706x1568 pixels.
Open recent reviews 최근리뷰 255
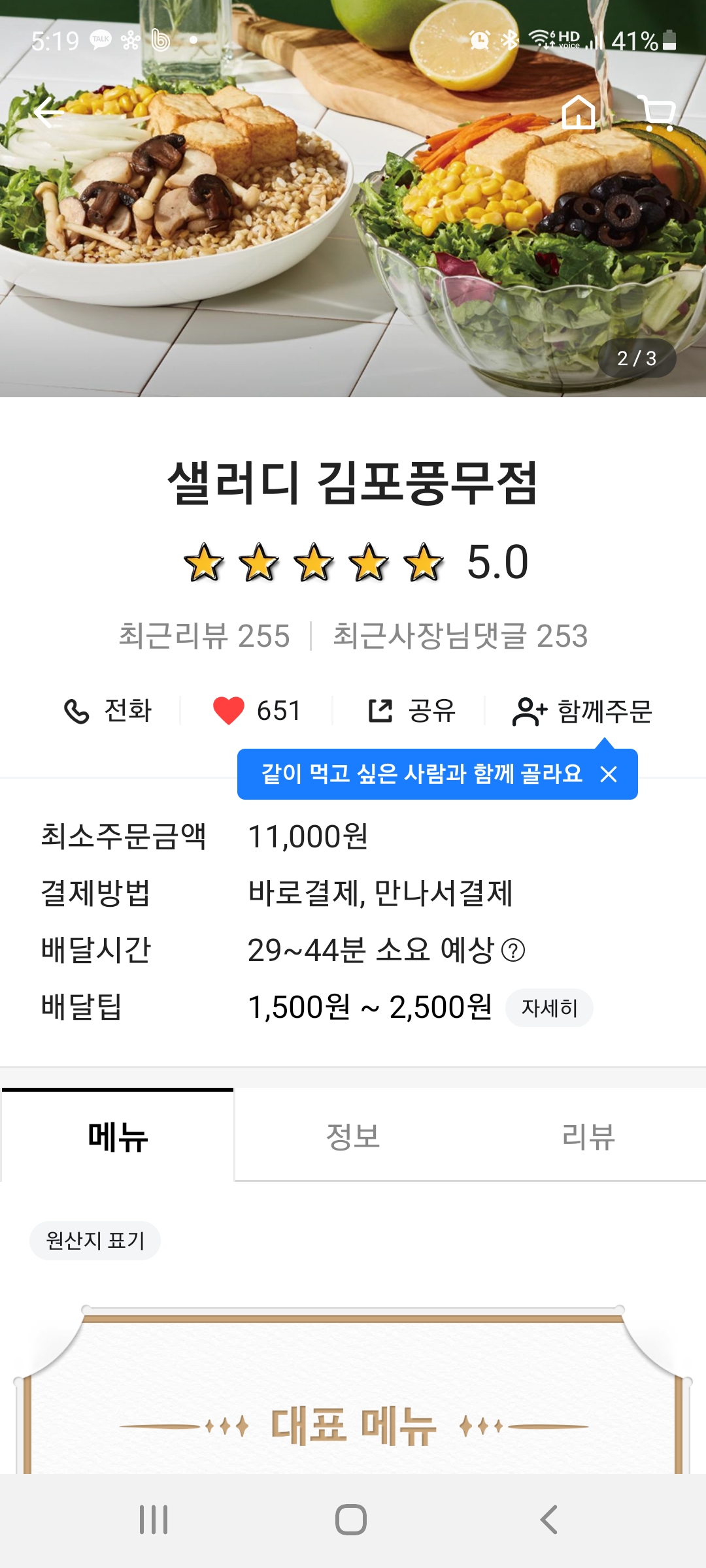[x=204, y=636]
